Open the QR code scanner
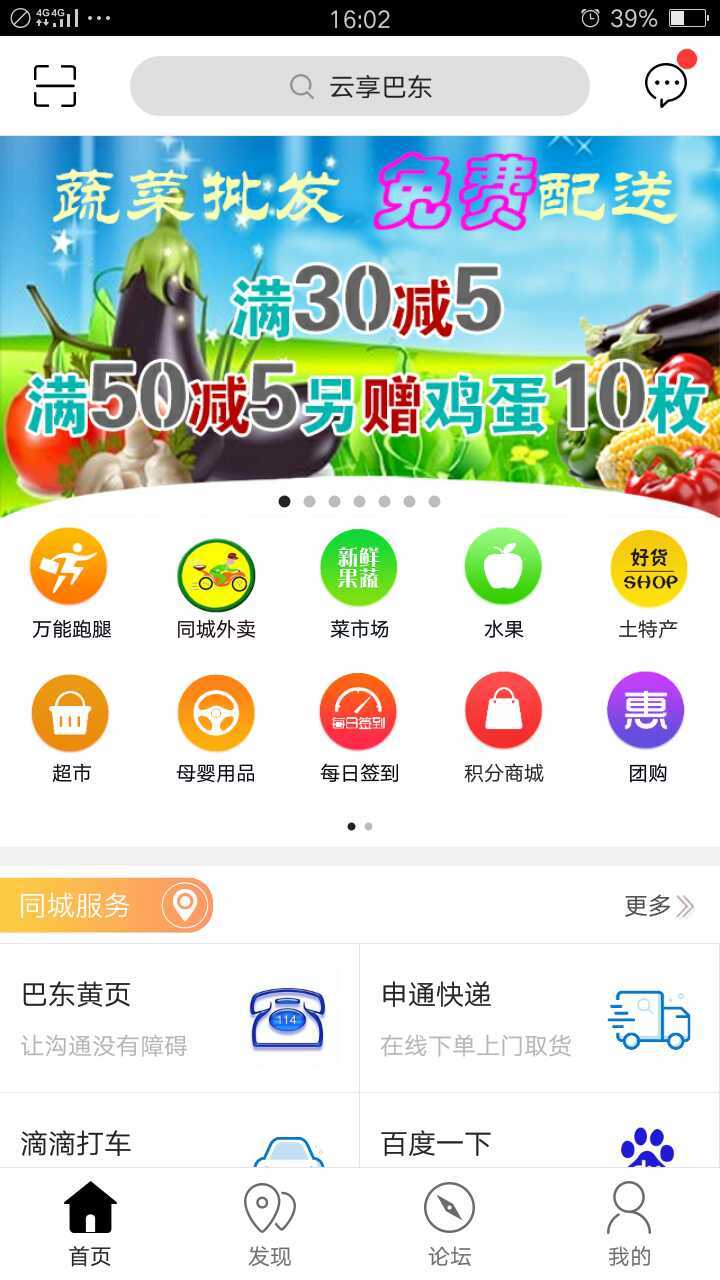Viewport: 720px width, 1280px height. [55, 86]
